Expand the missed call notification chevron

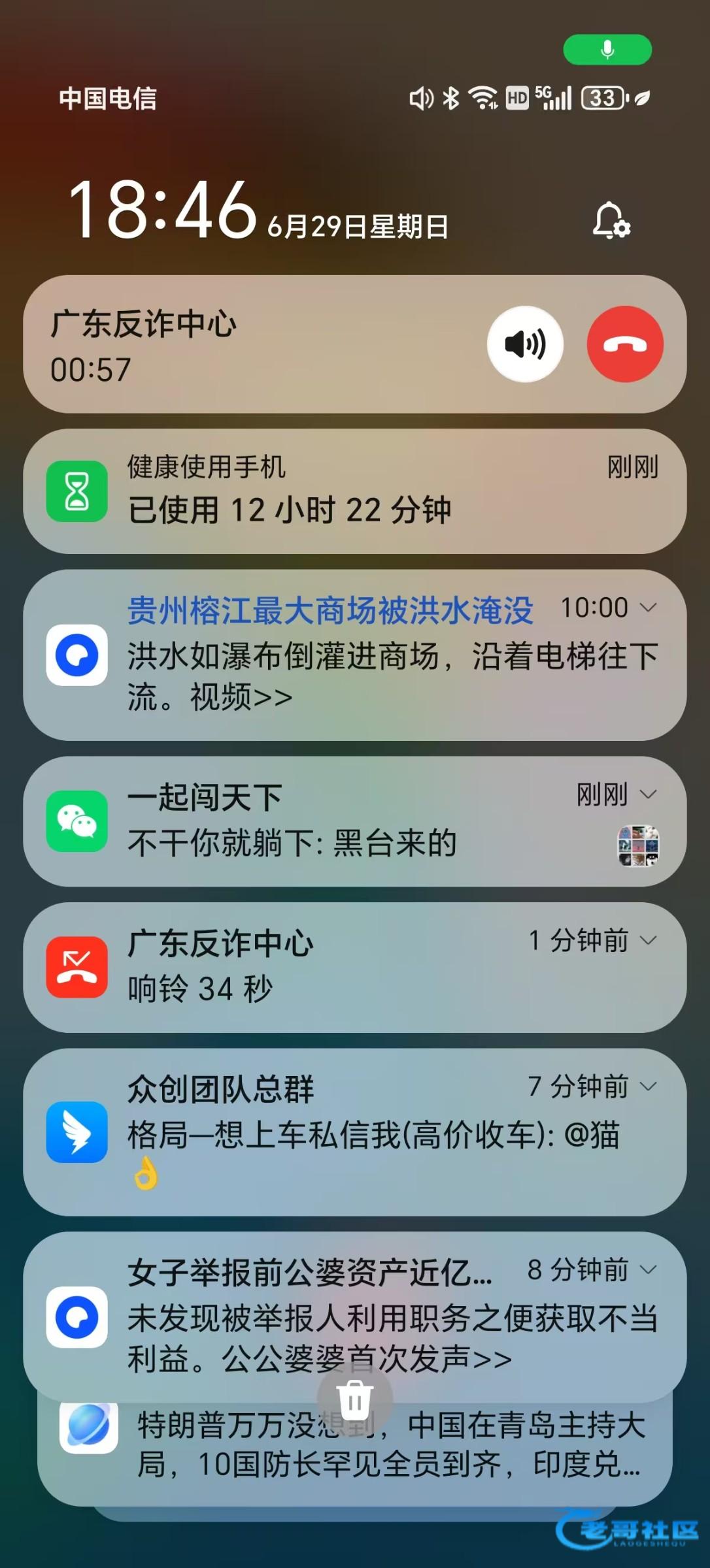tap(648, 941)
